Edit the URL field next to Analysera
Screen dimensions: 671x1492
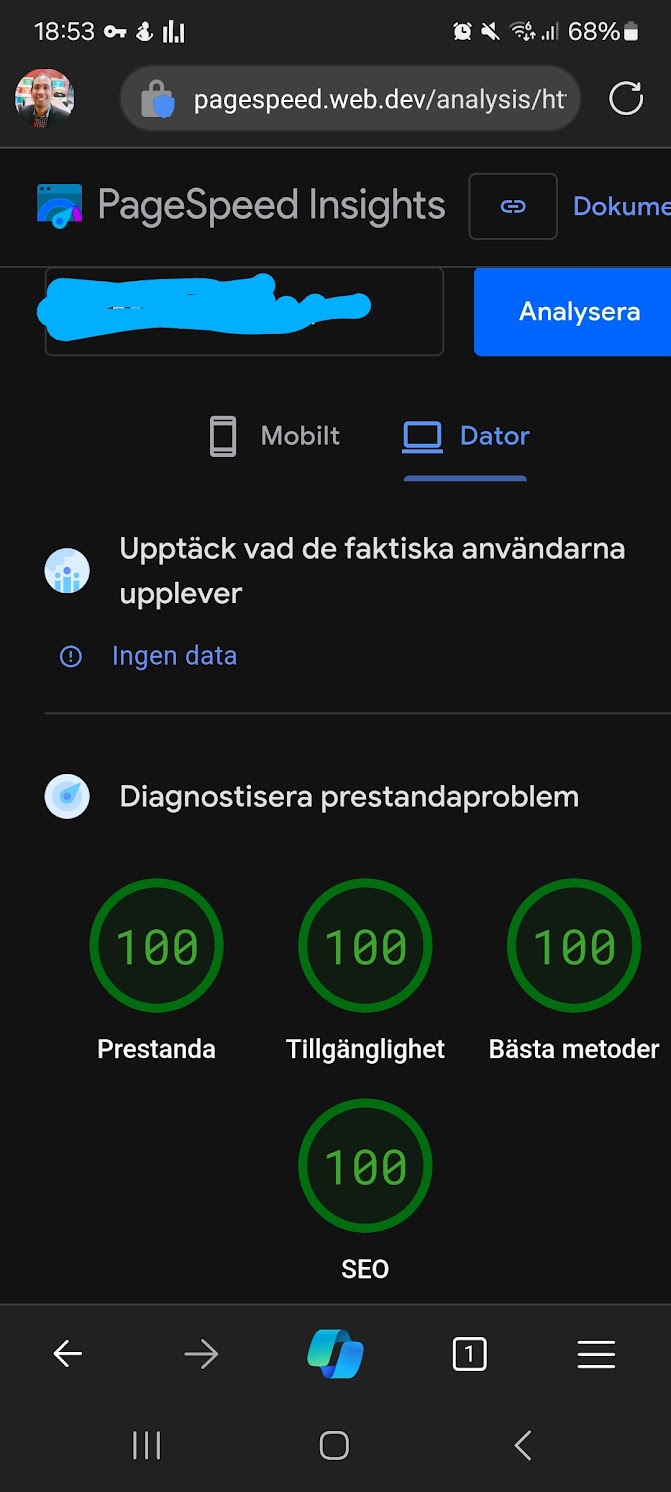pos(244,311)
